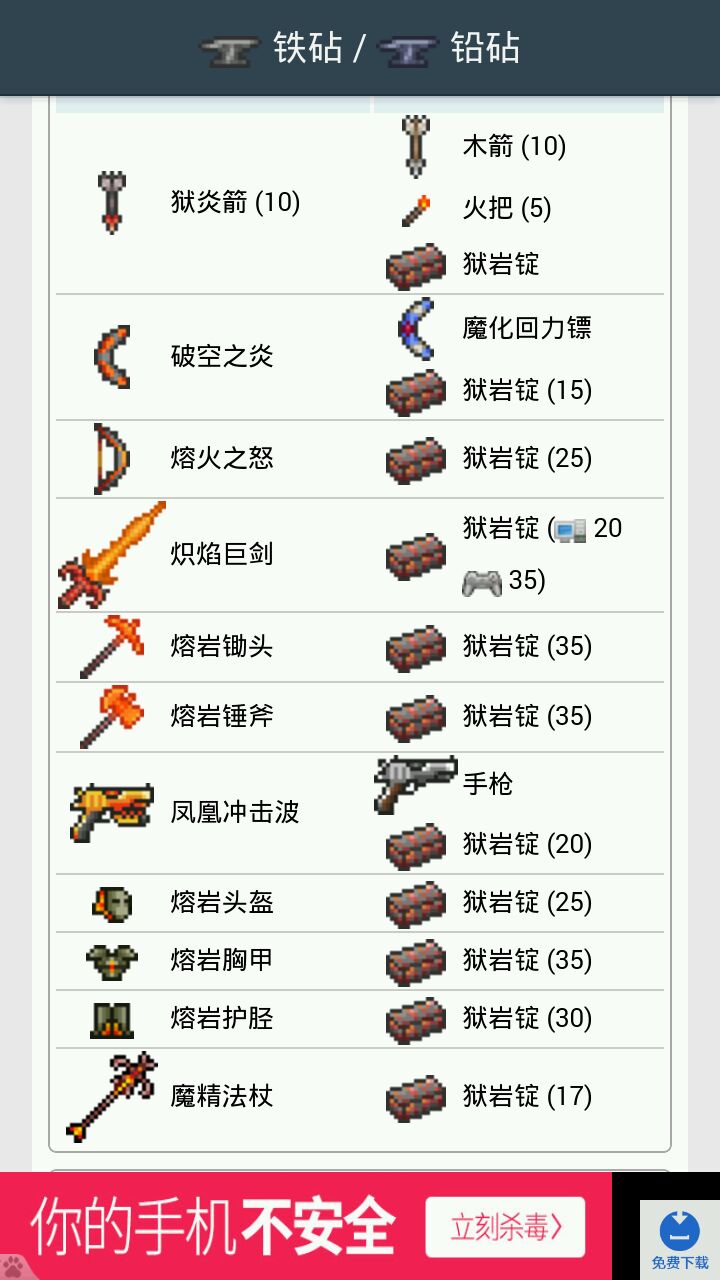Open the 炽焰巨剑 item page

(221, 555)
